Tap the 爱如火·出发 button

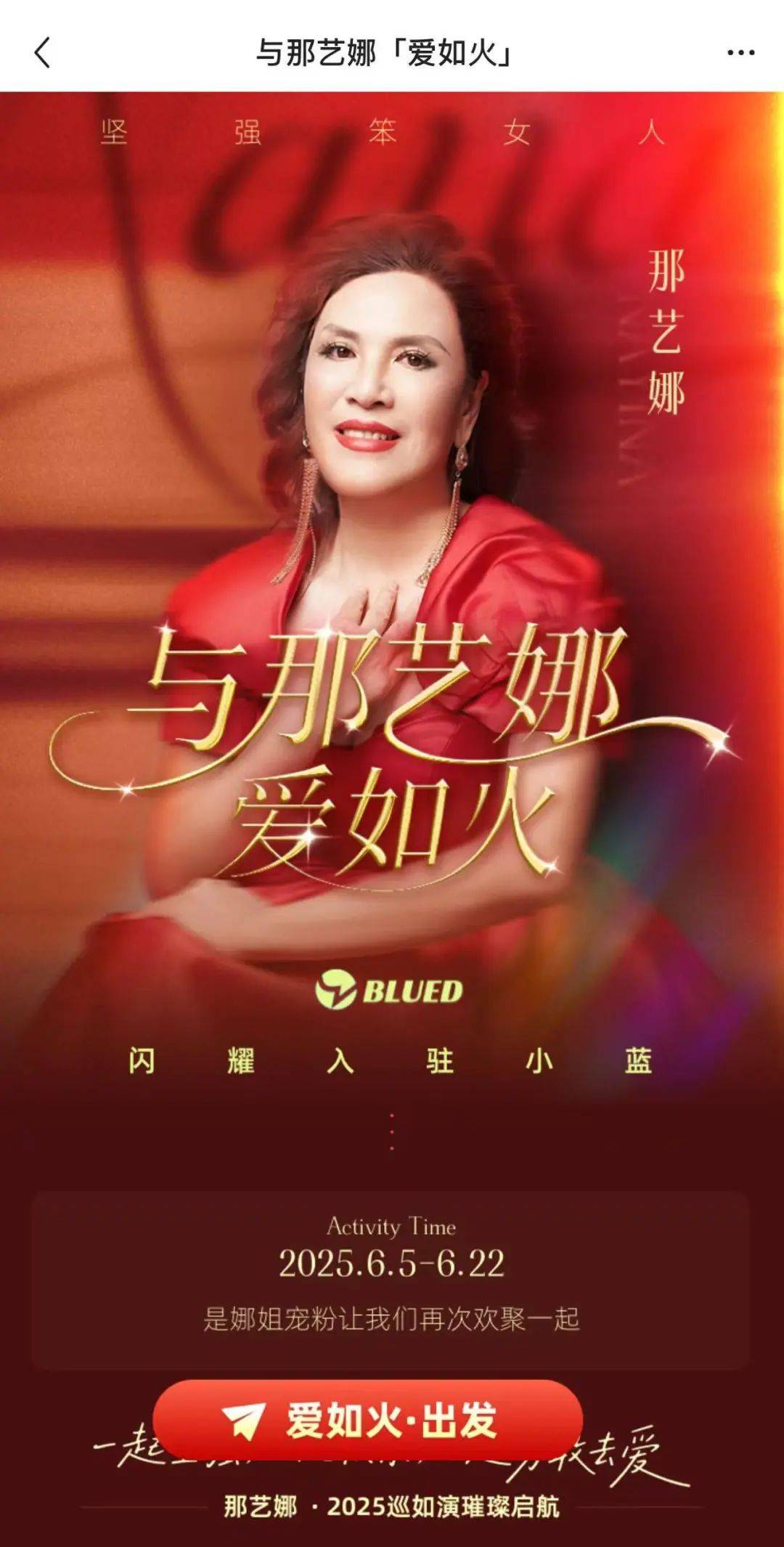pos(368,1420)
